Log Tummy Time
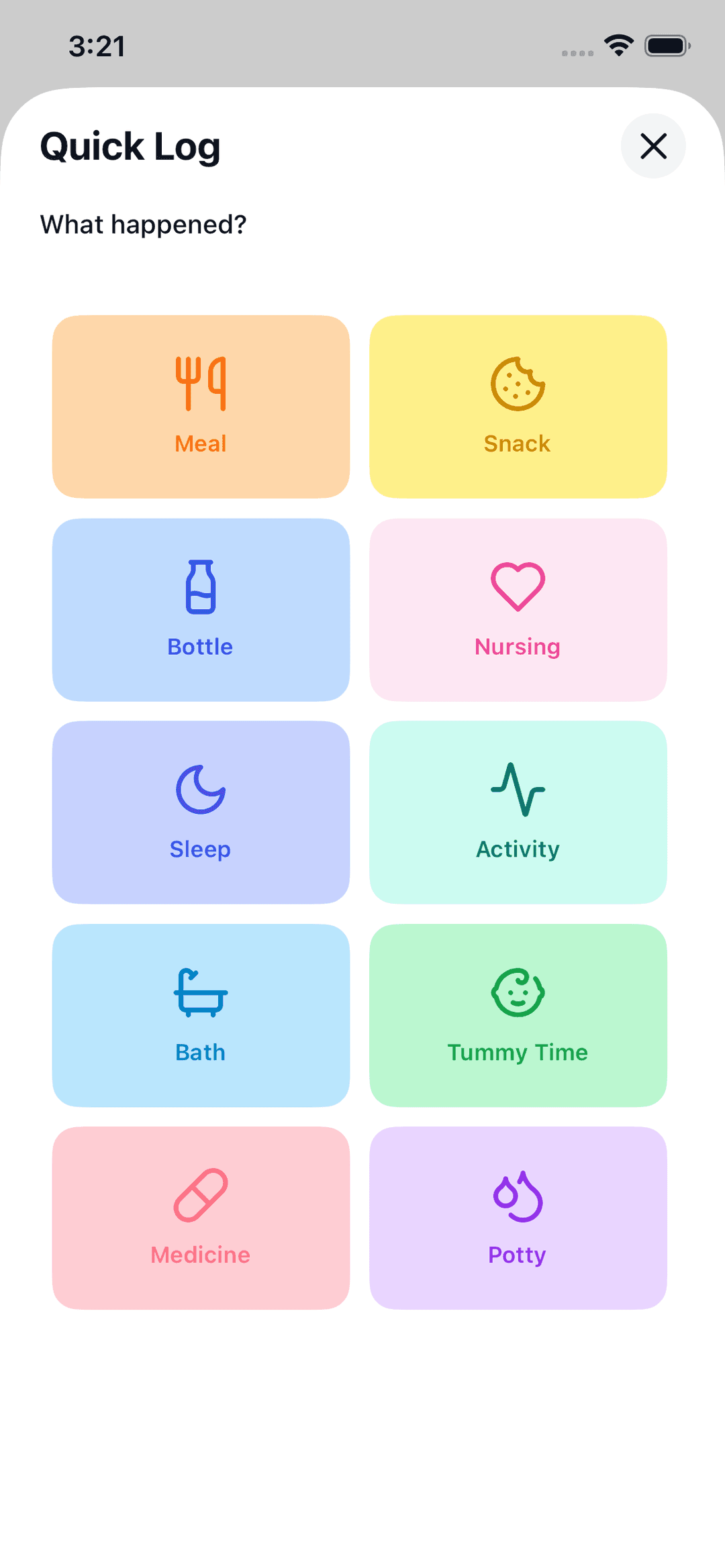This screenshot has height=1568, width=725. (x=517, y=1015)
